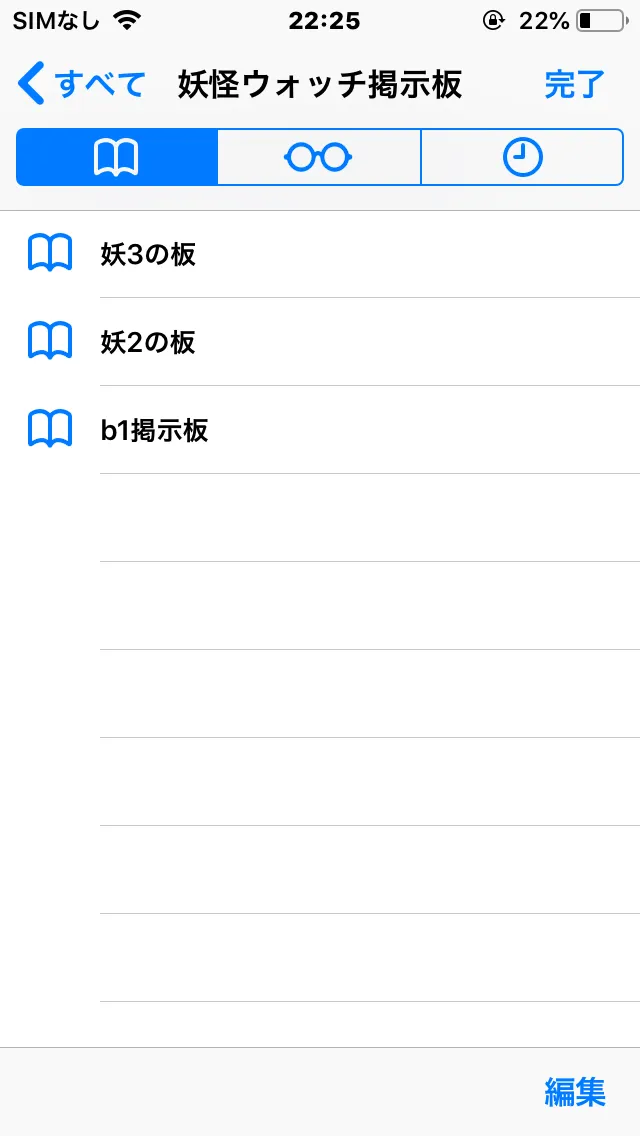Open the b1掲示板 bookmark
The width and height of the screenshot is (640, 1136).
320,430
